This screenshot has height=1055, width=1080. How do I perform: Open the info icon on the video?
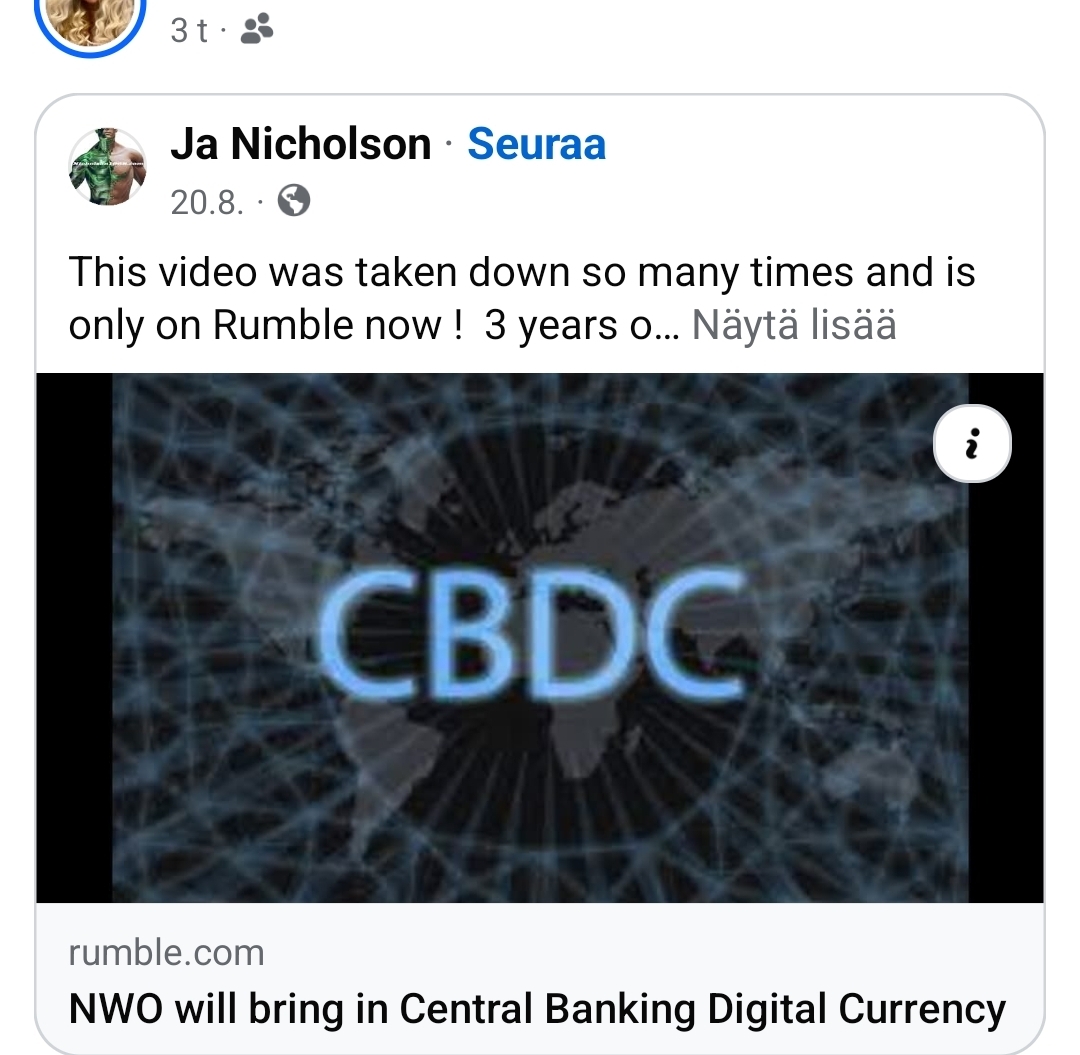(x=971, y=444)
